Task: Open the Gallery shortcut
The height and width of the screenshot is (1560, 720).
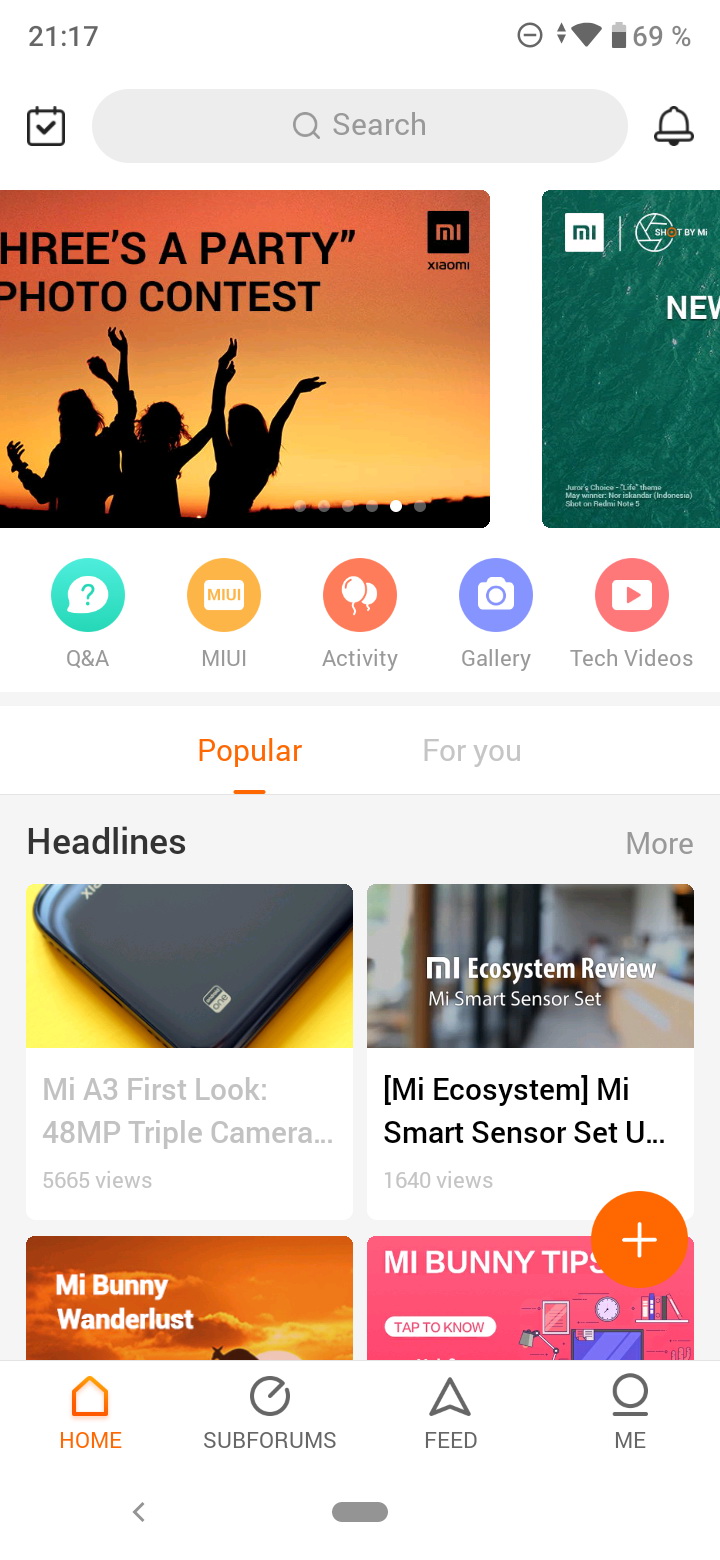Action: point(496,614)
